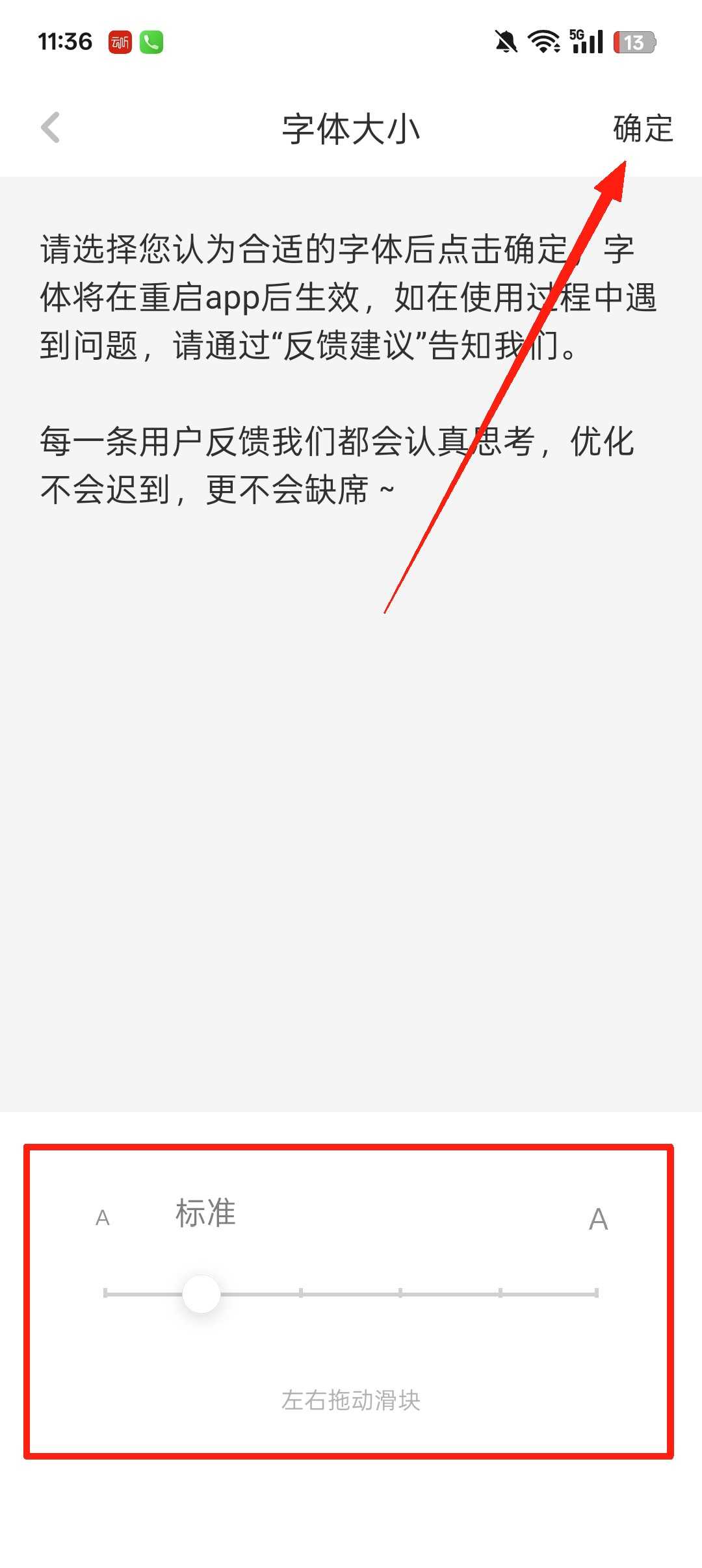Tap the font size slider track

pos(400,1294)
